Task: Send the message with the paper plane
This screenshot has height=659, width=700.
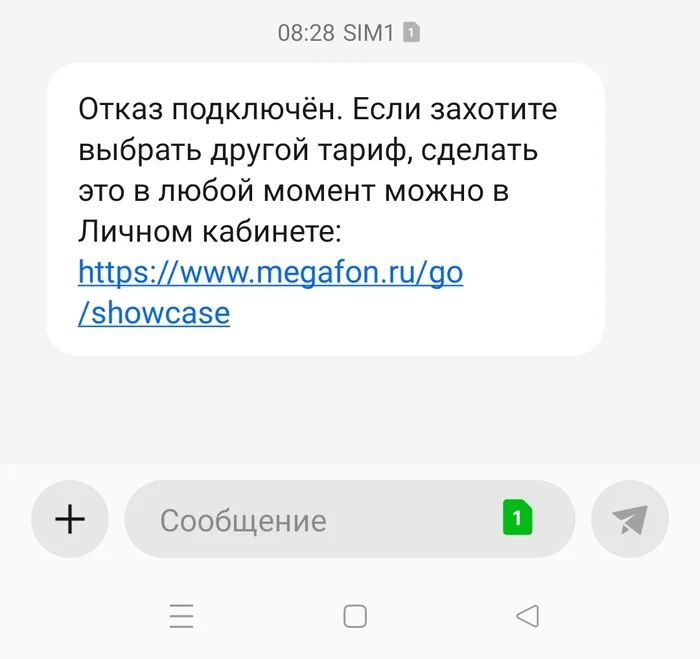Action: pos(629,519)
